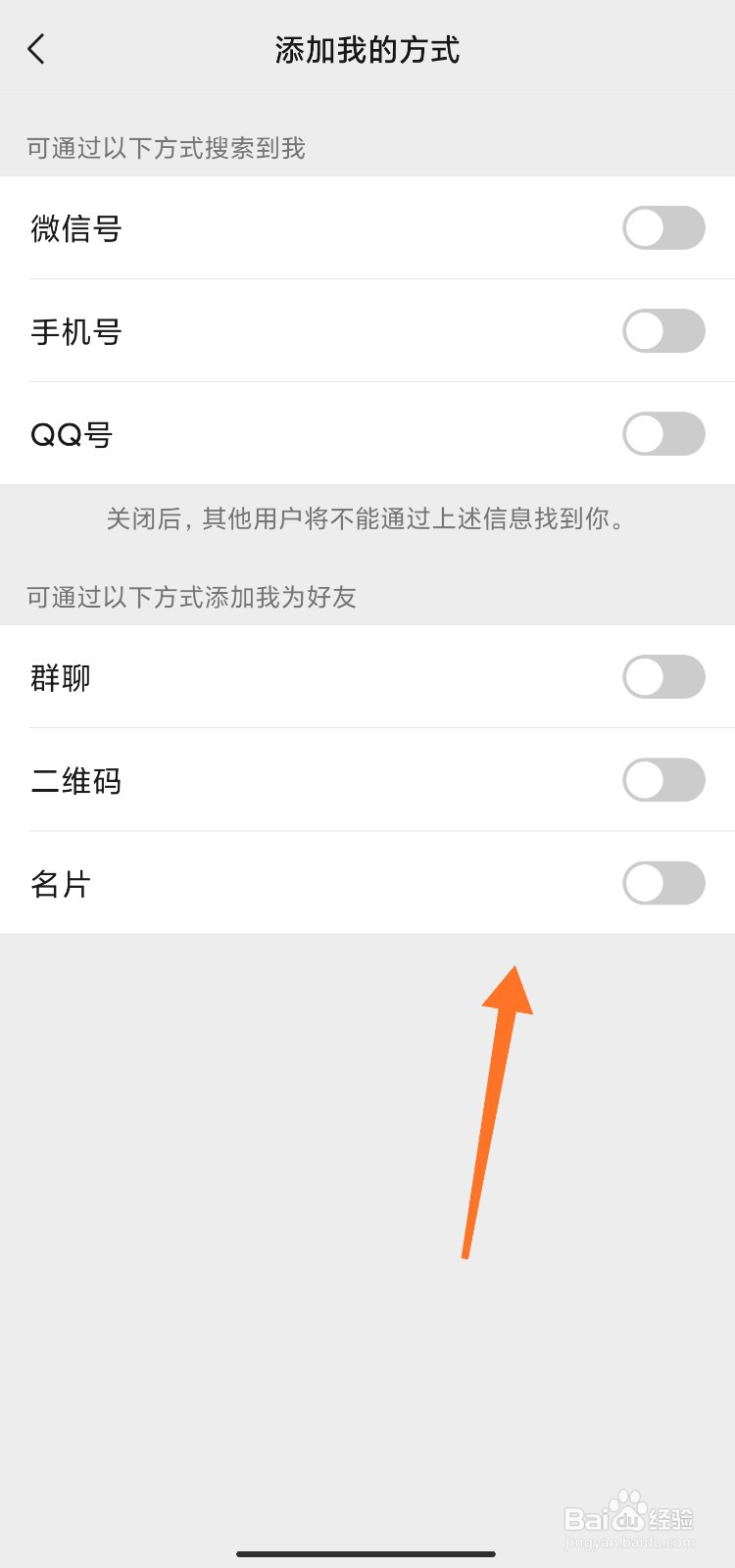
Task: Tap the orange arrow graphic
Action: coord(495,1107)
